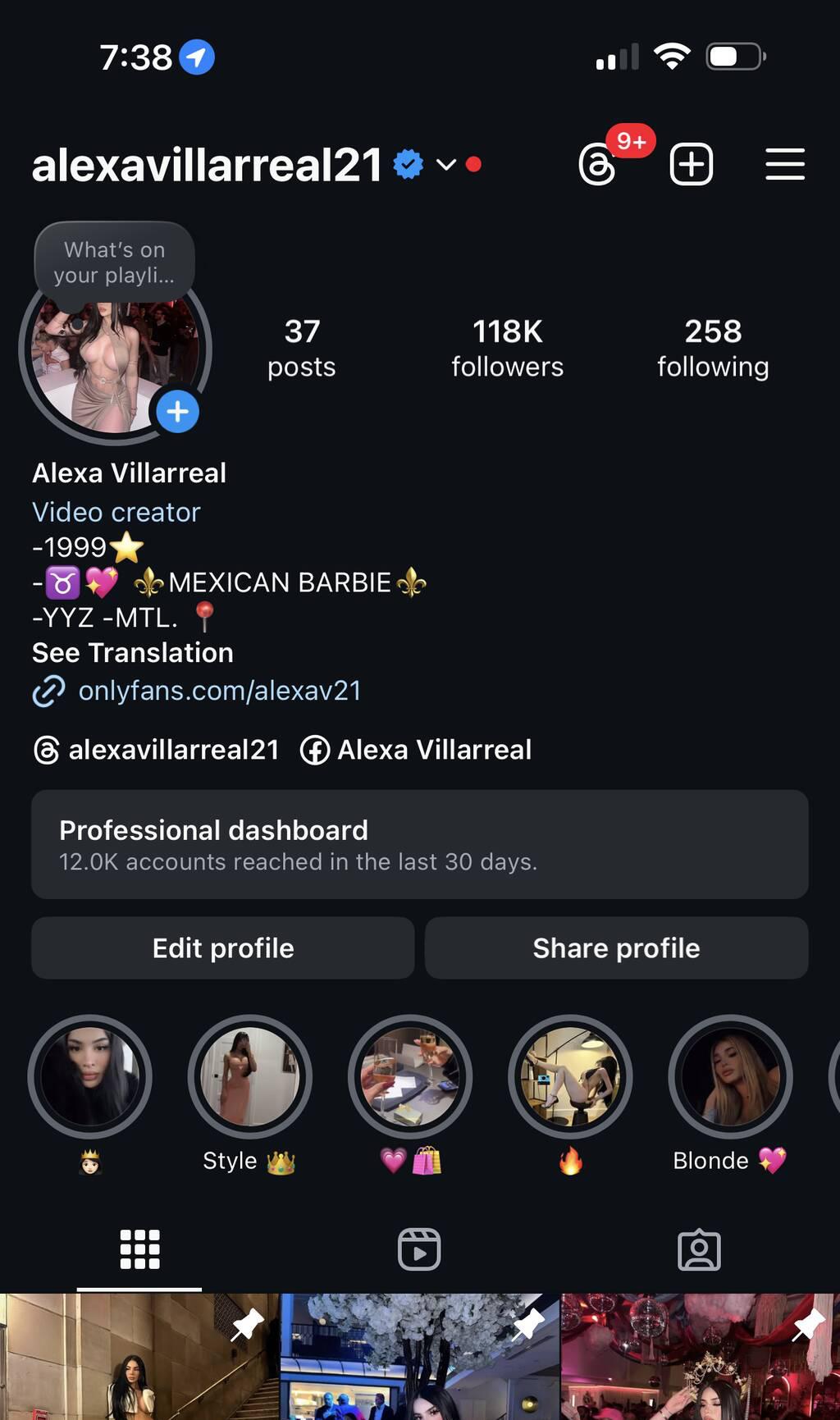The height and width of the screenshot is (1420, 840).
Task: Expand the account switcher dropdown
Action: 445,164
